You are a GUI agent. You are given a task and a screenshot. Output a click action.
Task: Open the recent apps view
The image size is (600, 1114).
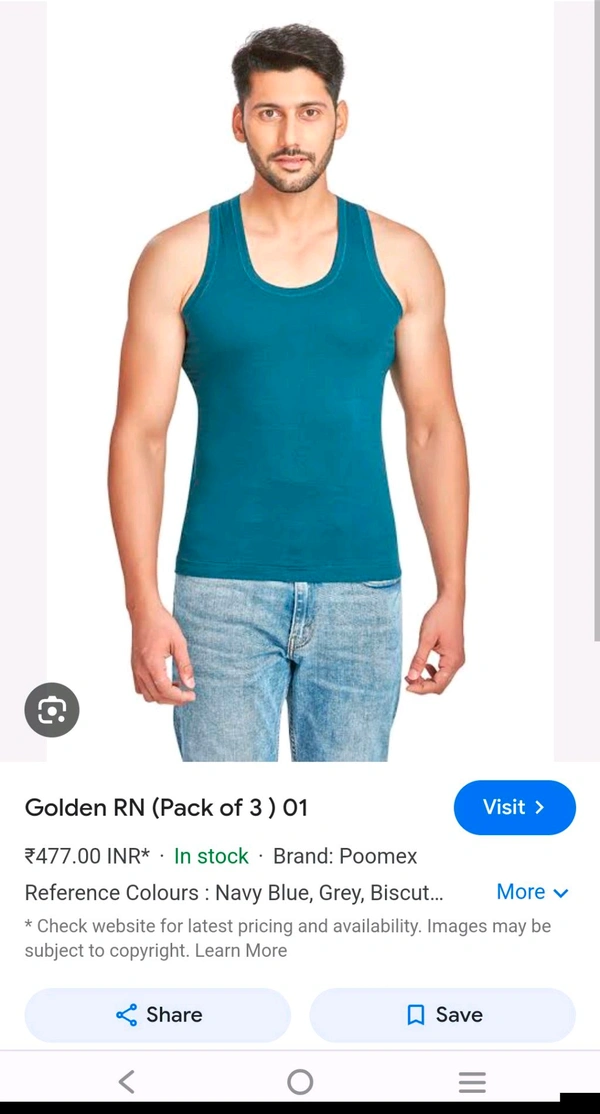(472, 1081)
